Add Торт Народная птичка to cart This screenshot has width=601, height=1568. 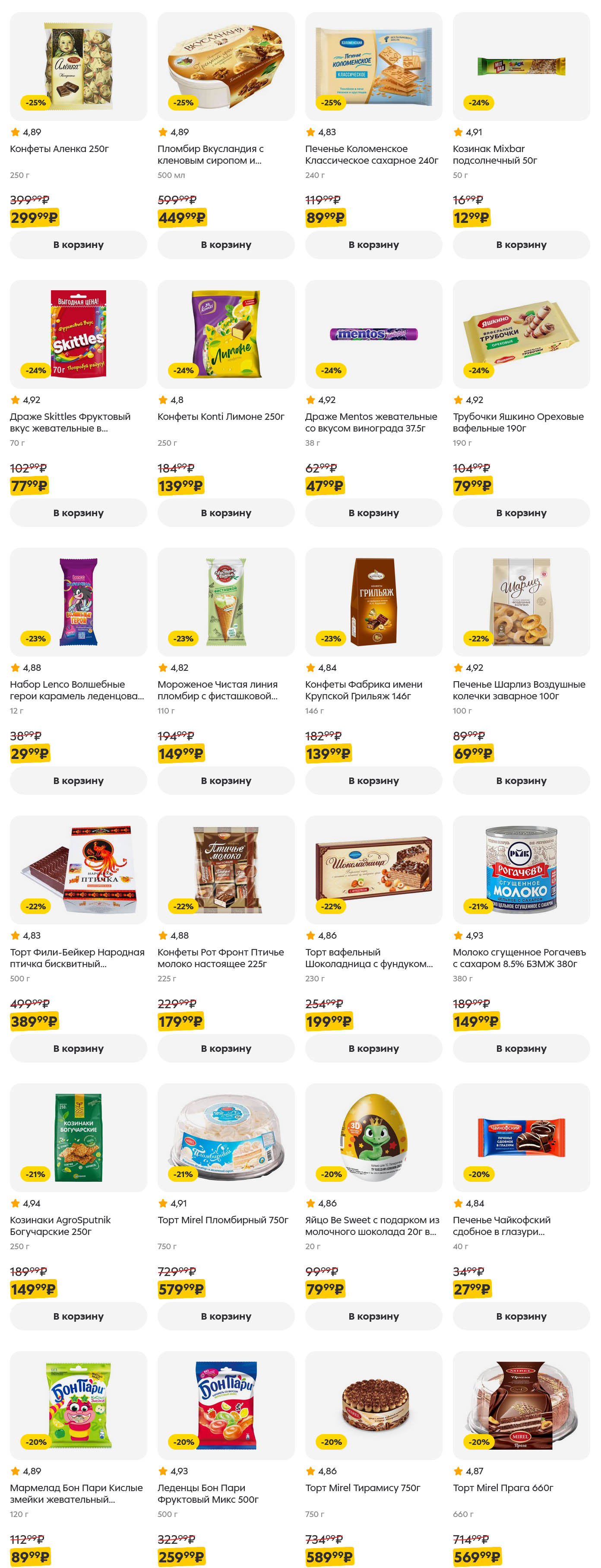78,1048
